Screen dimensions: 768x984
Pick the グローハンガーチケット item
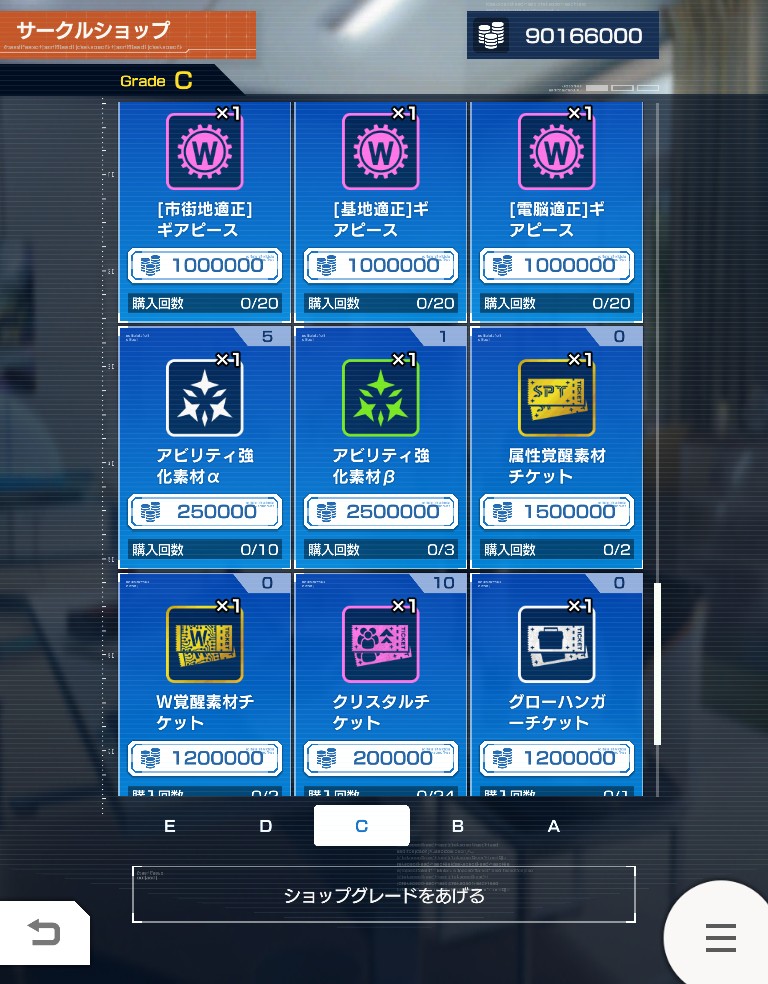coord(557,685)
